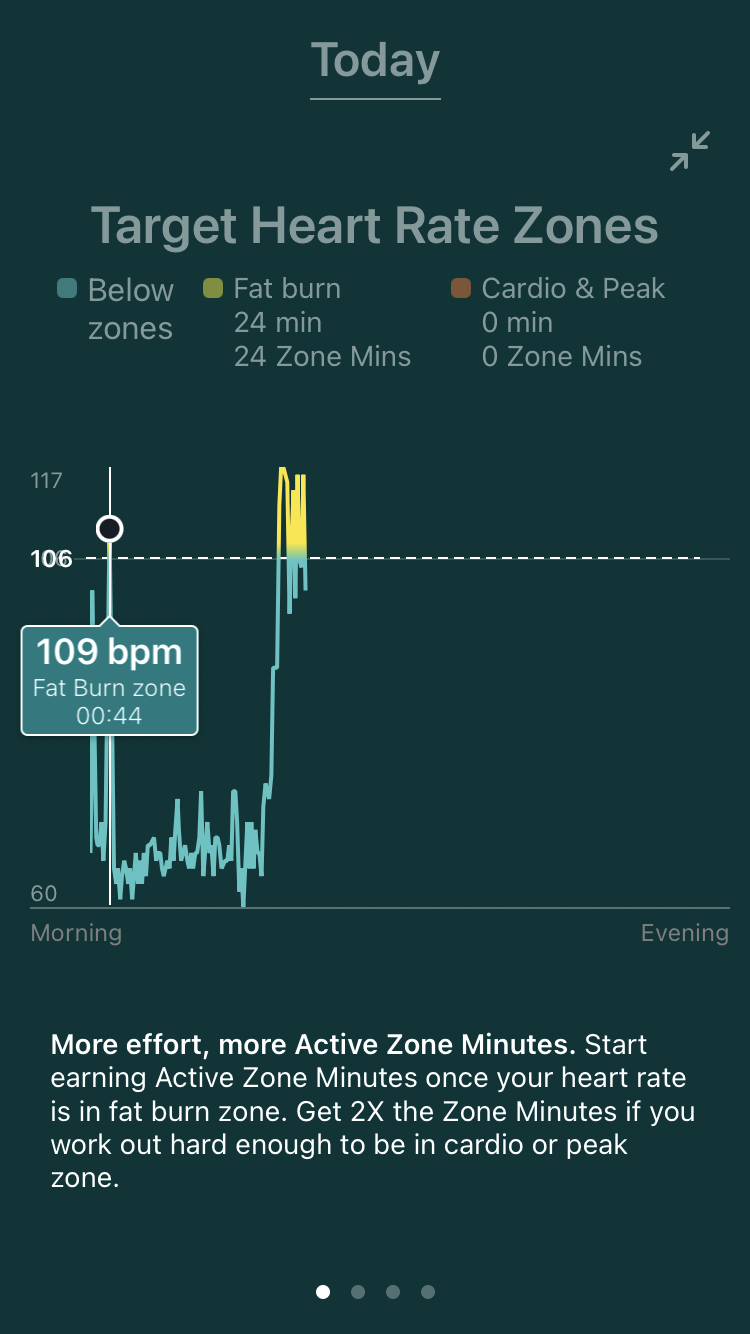Select the Today header tab
The width and height of the screenshot is (750, 1334).
click(x=375, y=62)
